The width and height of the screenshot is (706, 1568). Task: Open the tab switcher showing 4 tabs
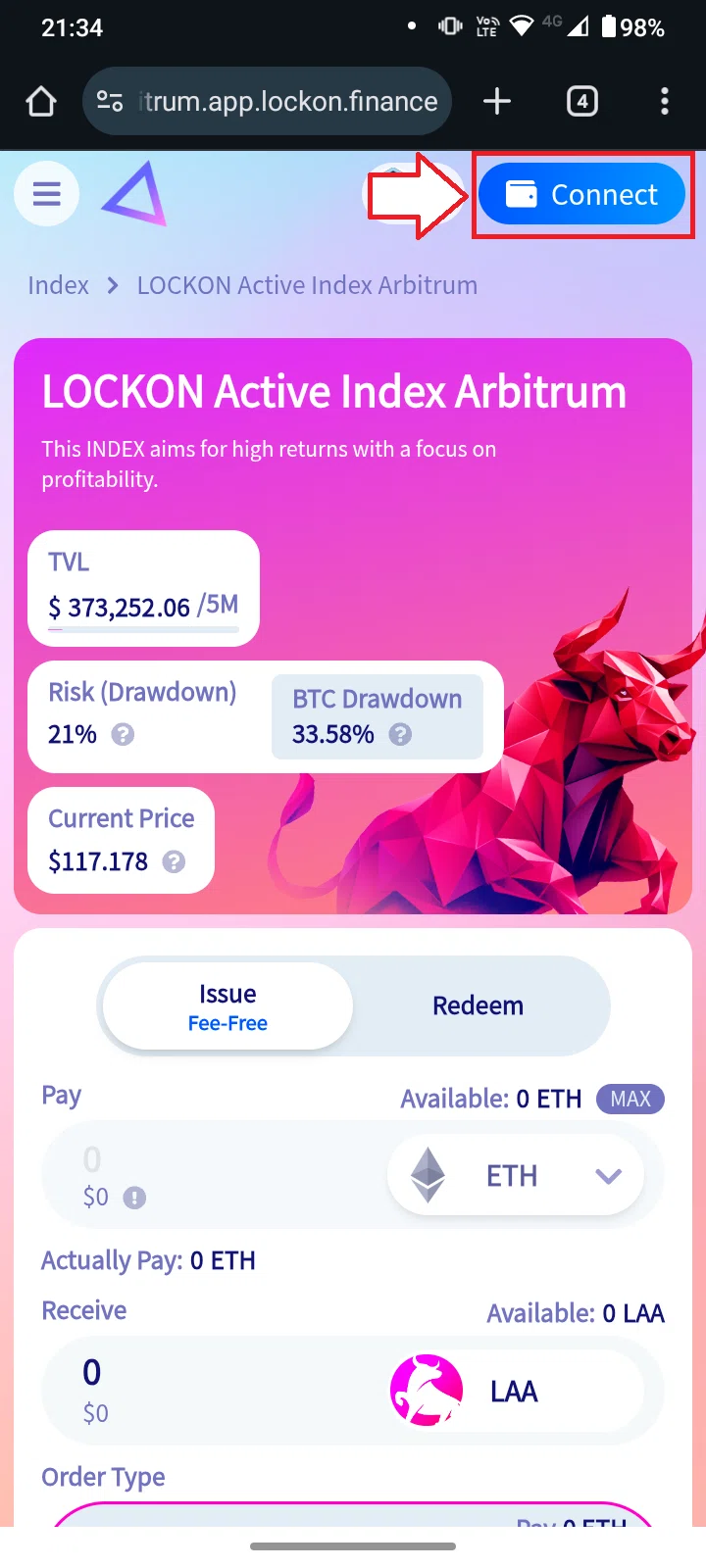click(582, 101)
